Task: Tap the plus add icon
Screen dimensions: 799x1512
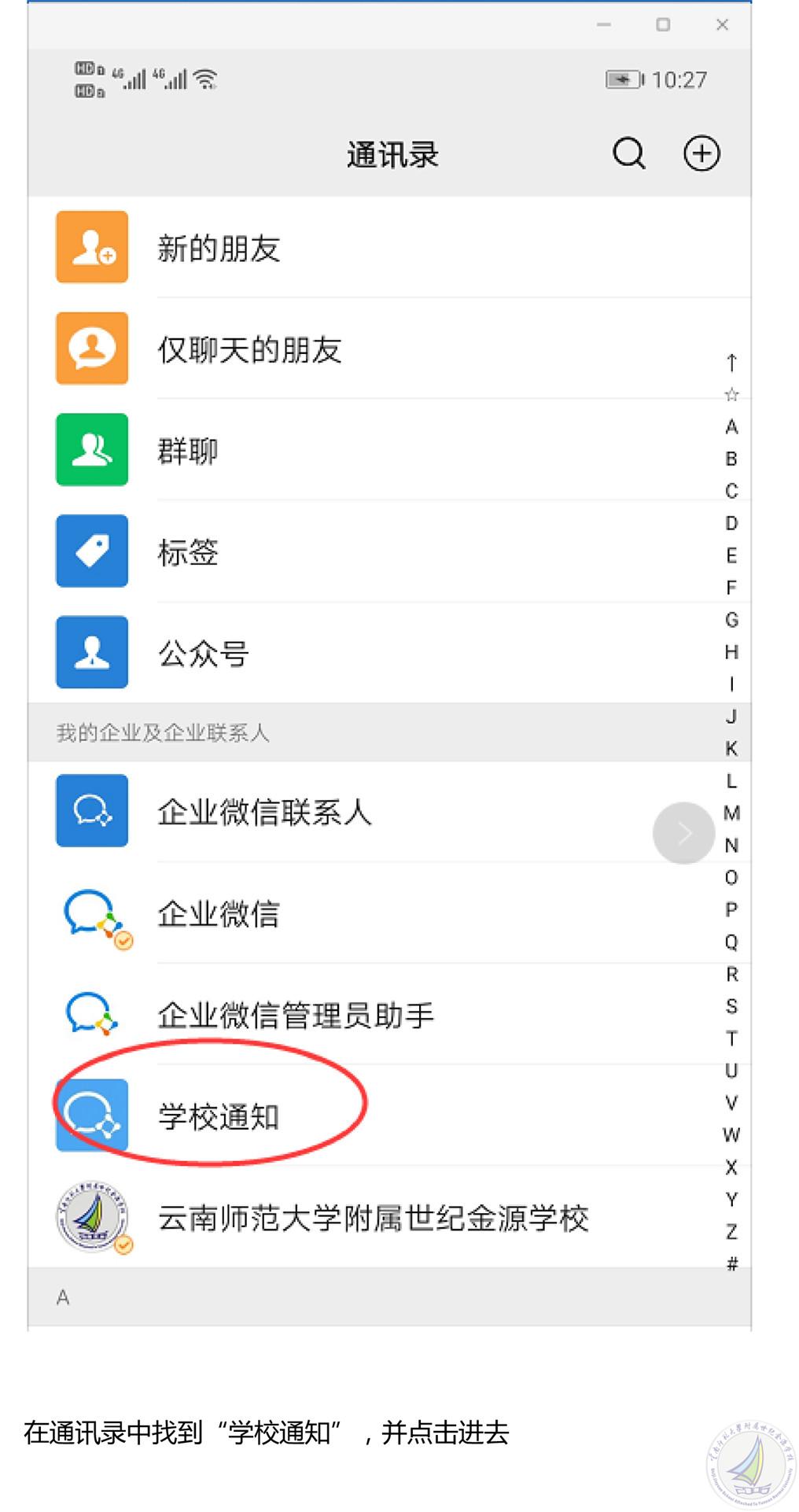Action: [701, 153]
